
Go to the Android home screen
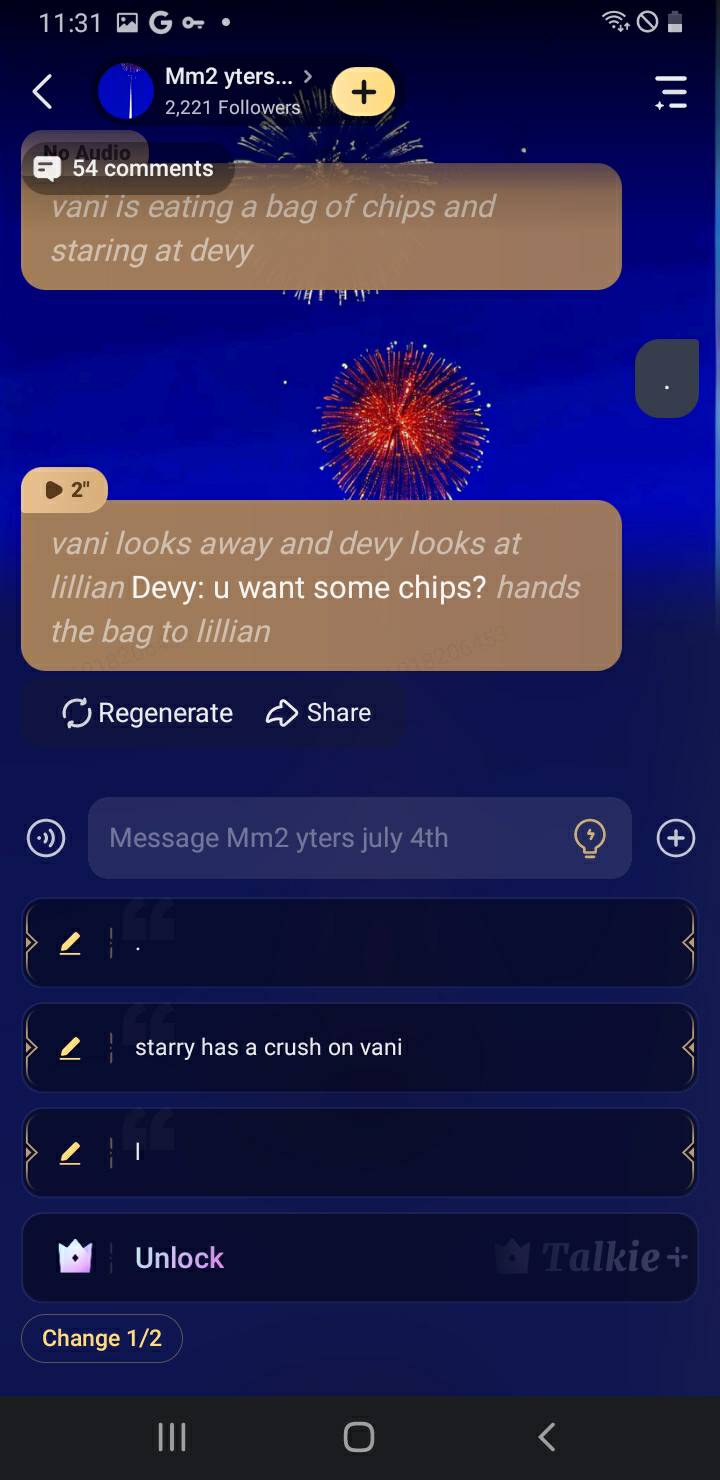(359, 1437)
